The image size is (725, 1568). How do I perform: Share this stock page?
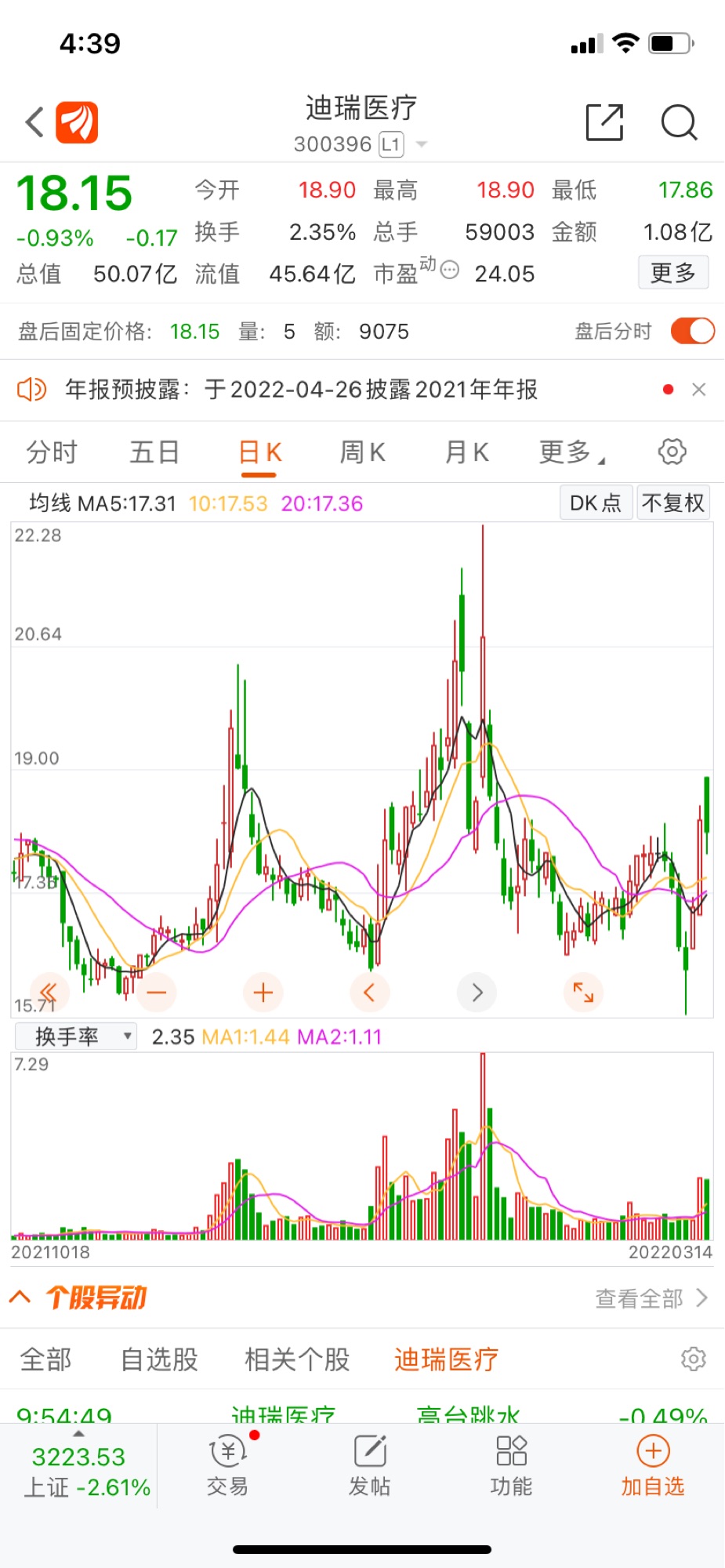(x=604, y=122)
